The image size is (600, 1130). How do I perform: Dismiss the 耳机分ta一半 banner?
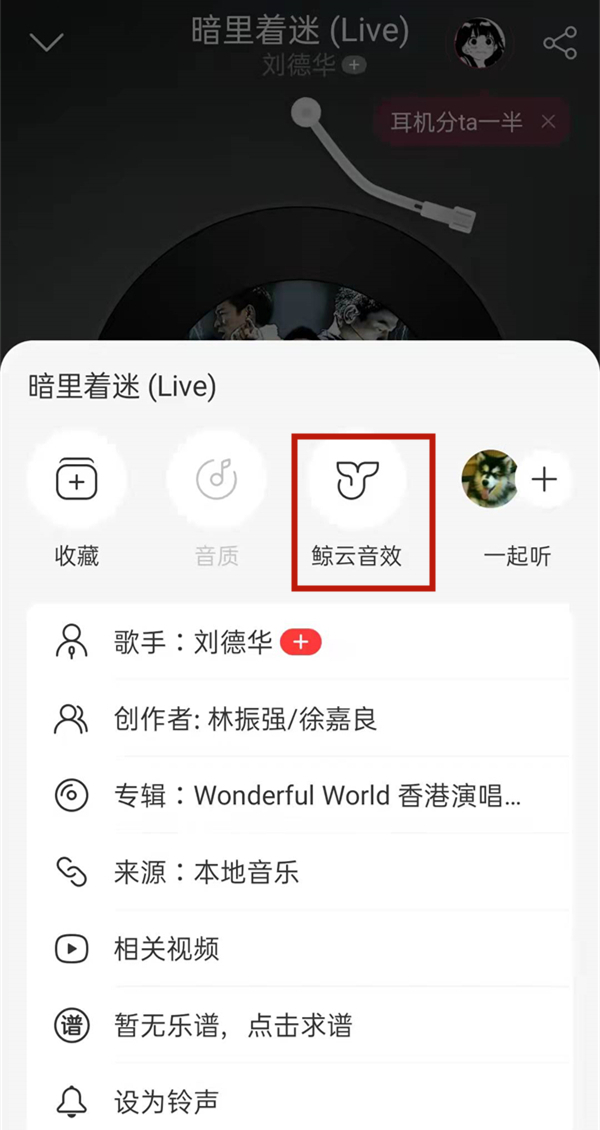click(548, 122)
